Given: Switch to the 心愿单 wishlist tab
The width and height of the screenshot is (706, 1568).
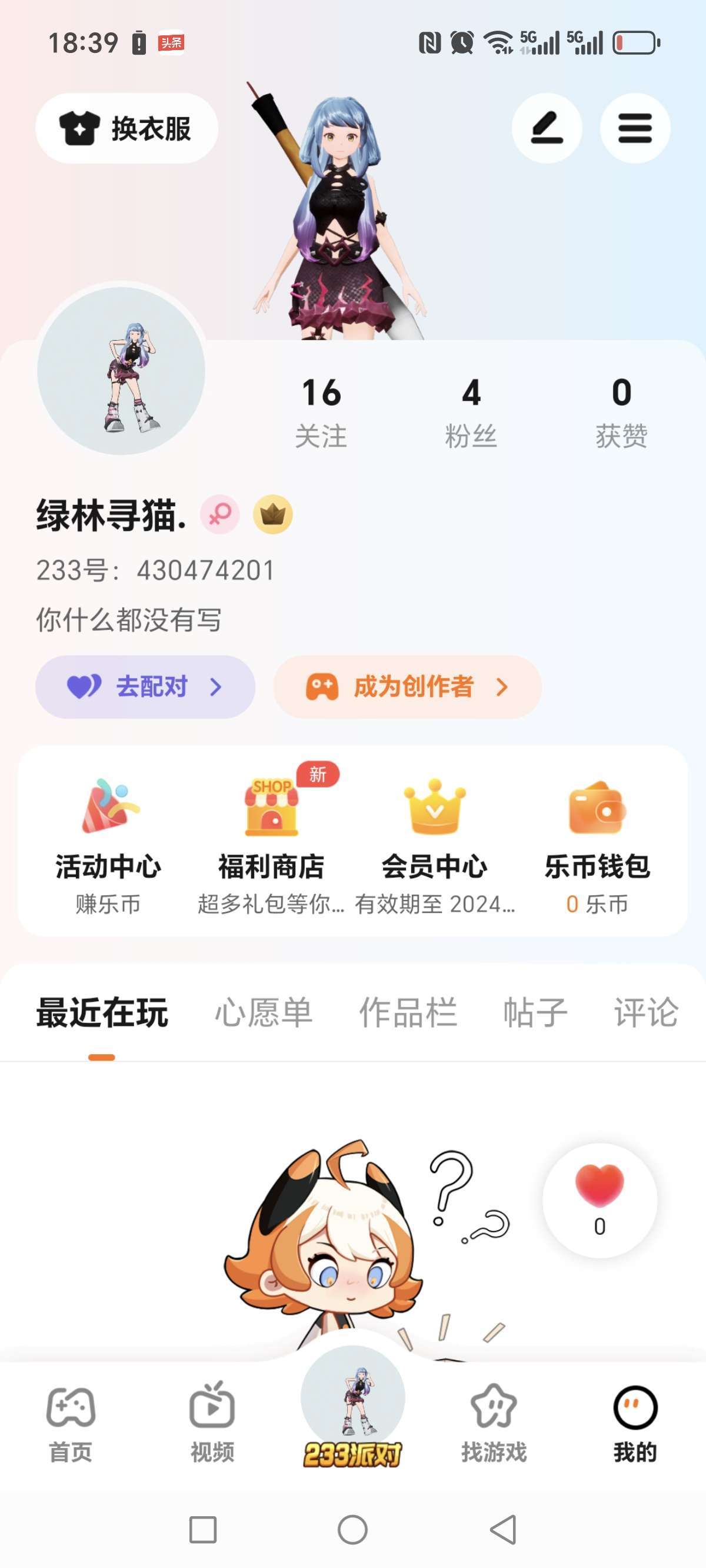Looking at the screenshot, I should click(264, 1012).
